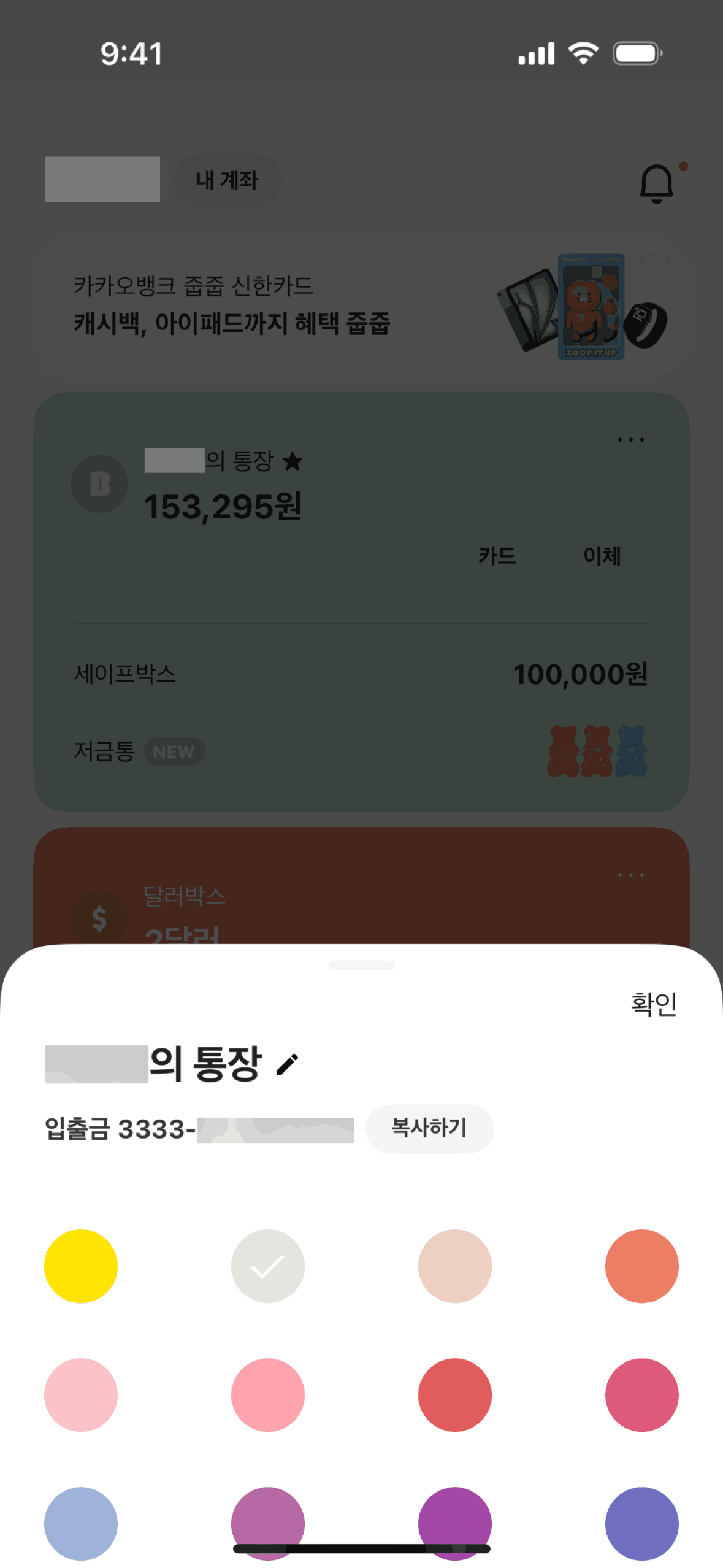
Task: Tap 확인 to confirm the color choice
Action: coord(653,1004)
